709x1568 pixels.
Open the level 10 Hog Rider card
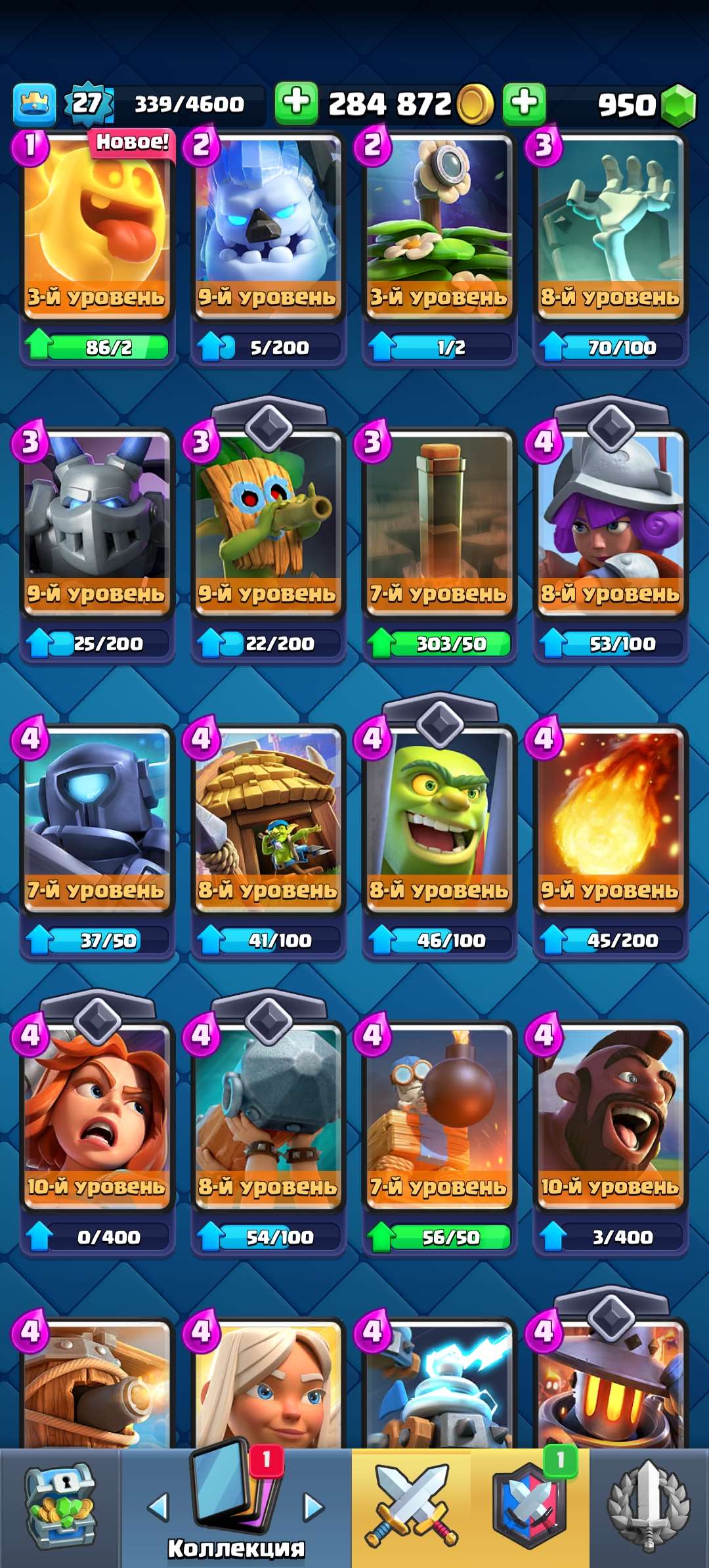[x=610, y=1114]
